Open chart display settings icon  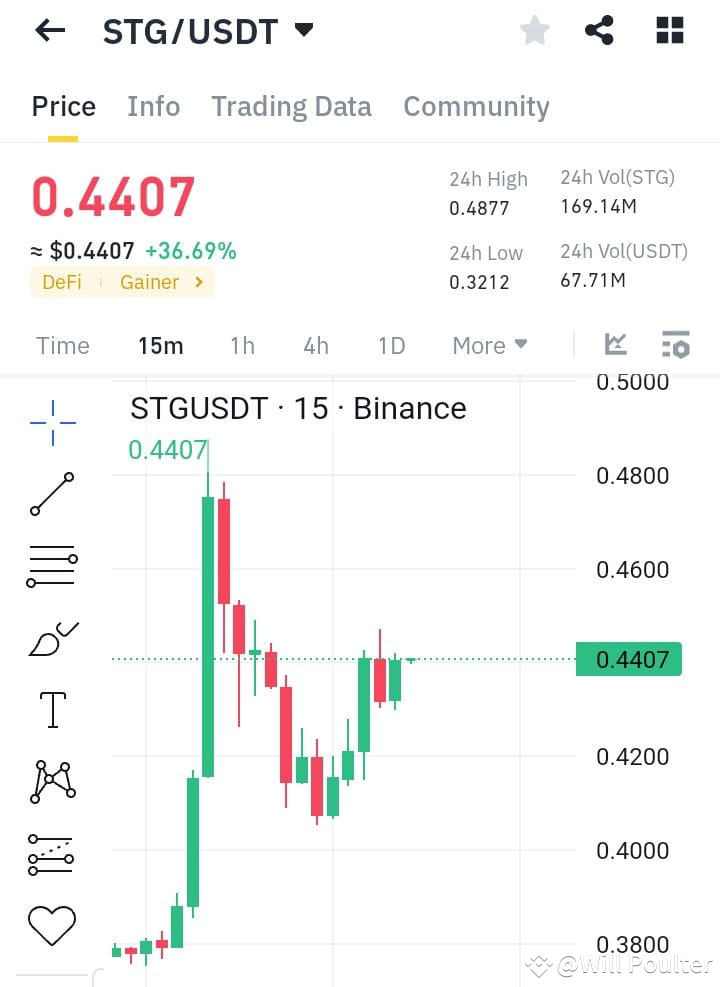675,345
